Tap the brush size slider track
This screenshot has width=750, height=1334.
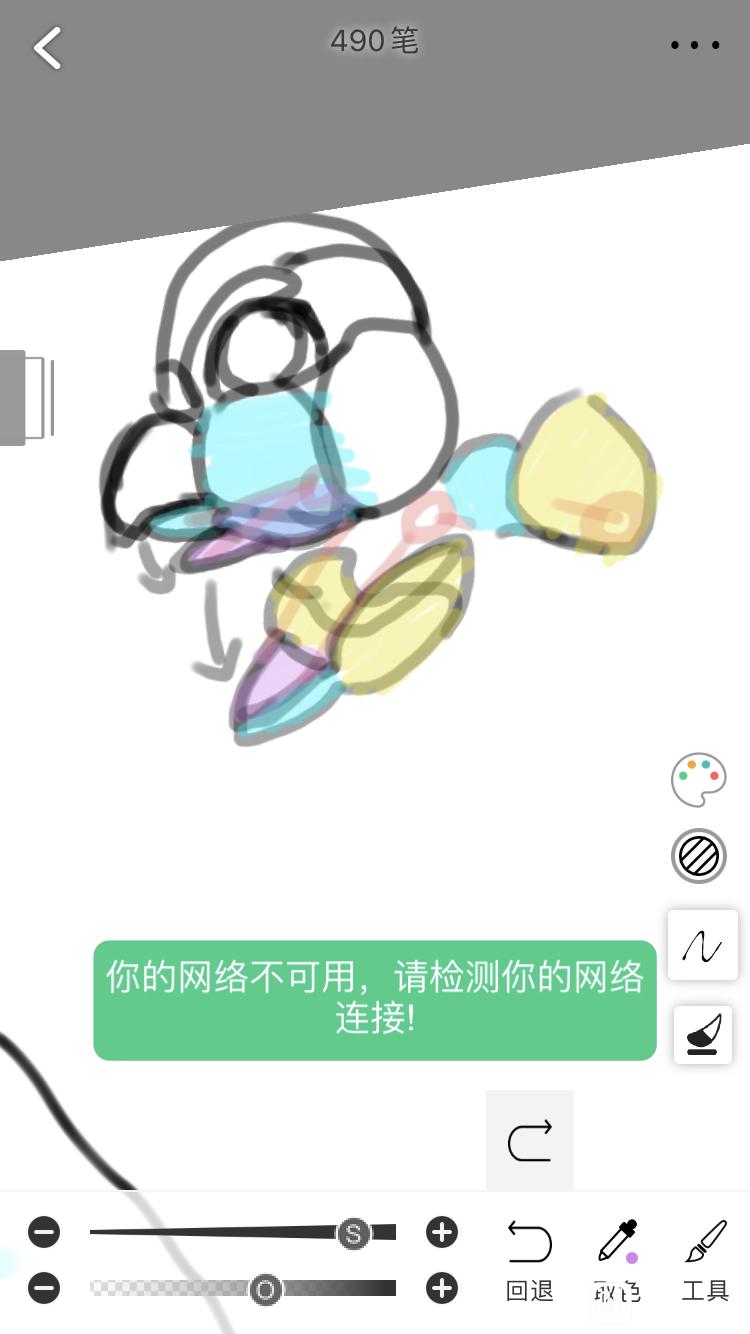(x=220, y=1233)
